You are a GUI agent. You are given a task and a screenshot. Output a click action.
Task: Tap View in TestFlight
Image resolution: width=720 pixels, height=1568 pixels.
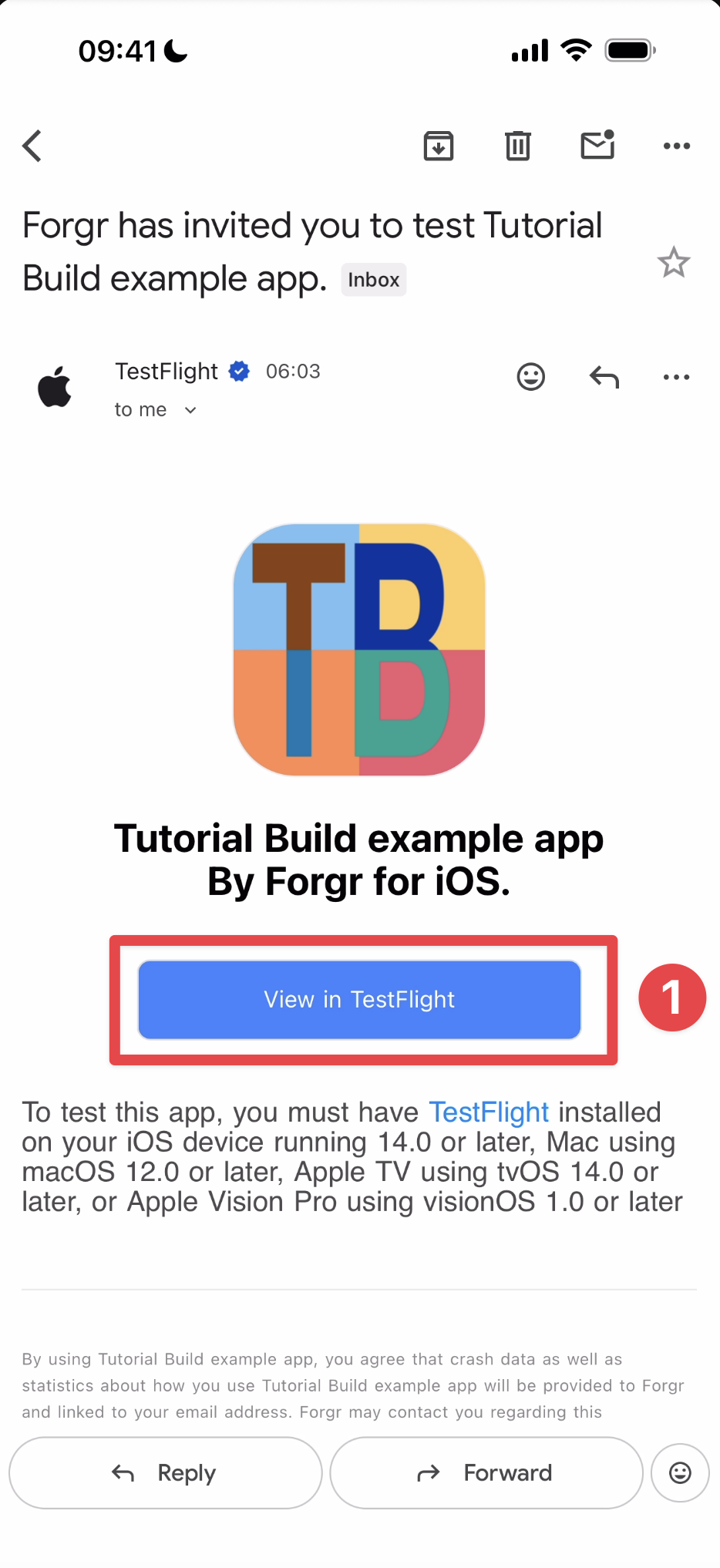359,999
